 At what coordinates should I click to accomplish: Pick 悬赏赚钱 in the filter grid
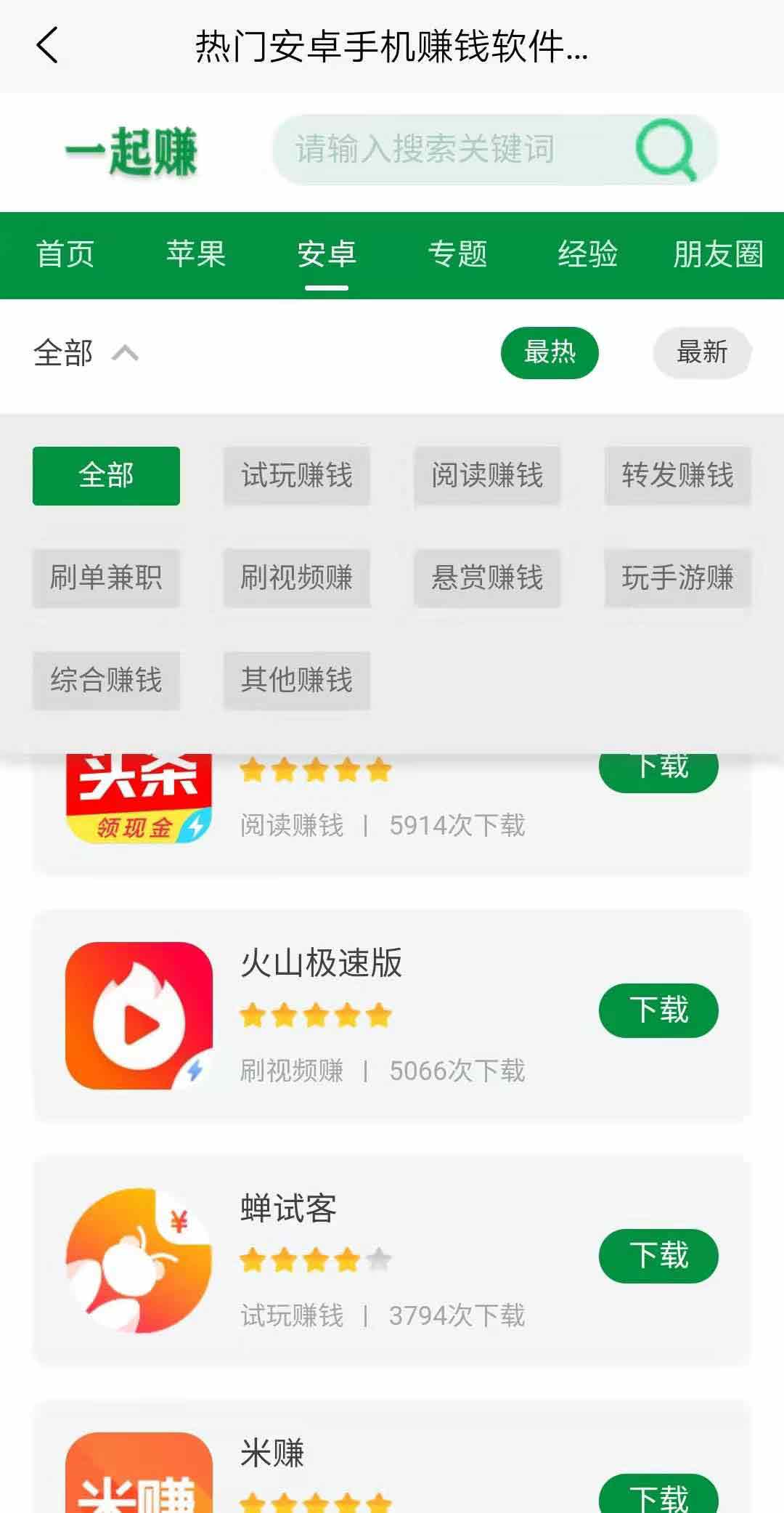[486, 578]
